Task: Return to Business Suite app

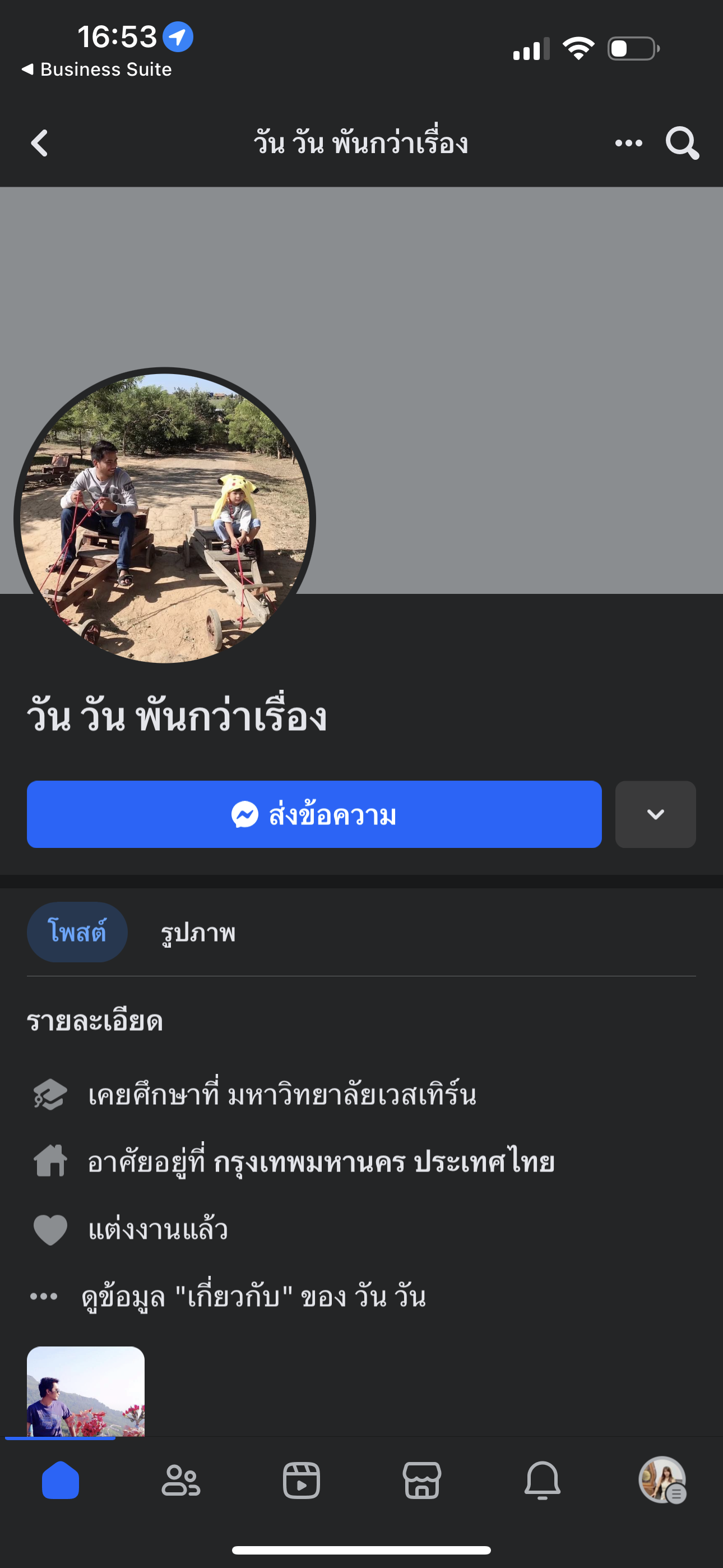Action: click(98, 70)
